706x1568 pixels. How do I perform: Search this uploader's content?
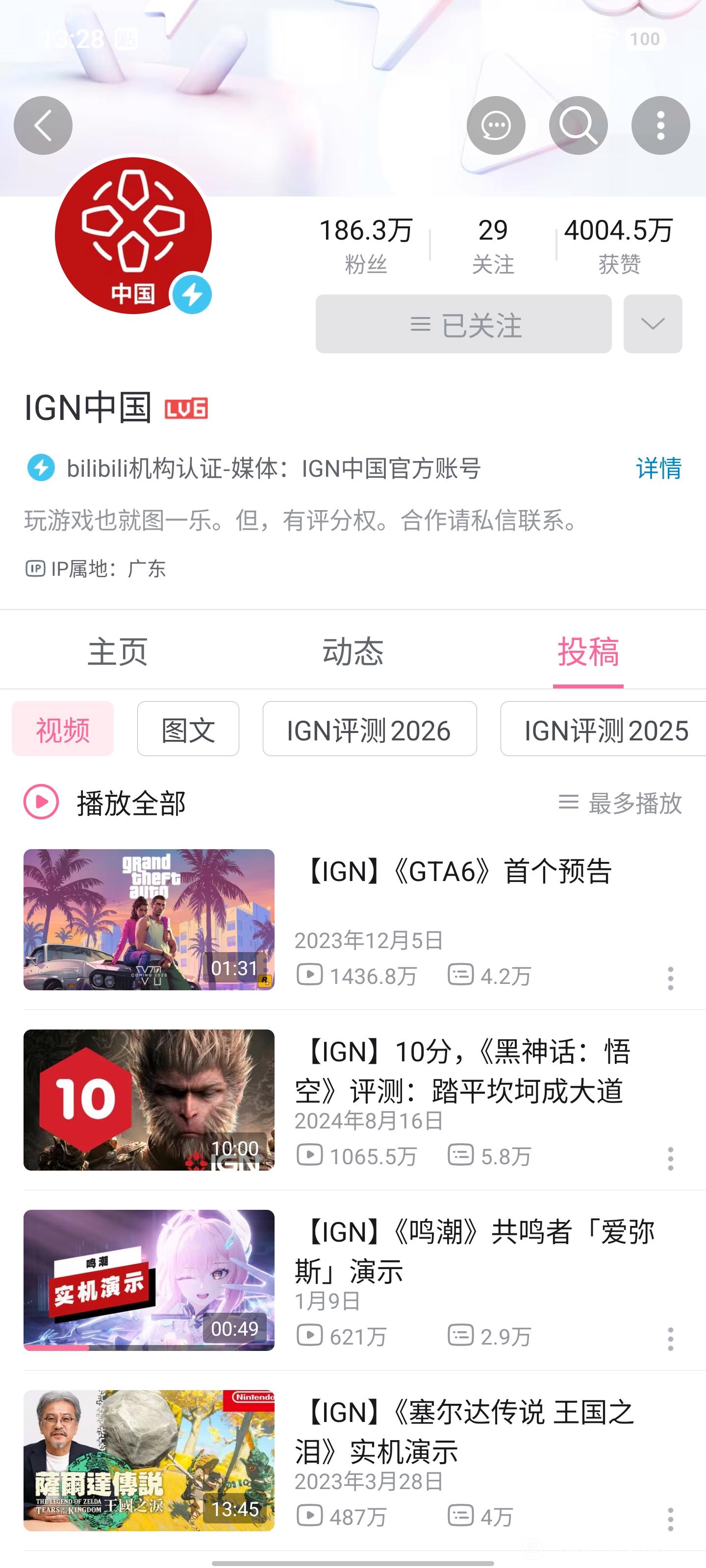[x=578, y=125]
